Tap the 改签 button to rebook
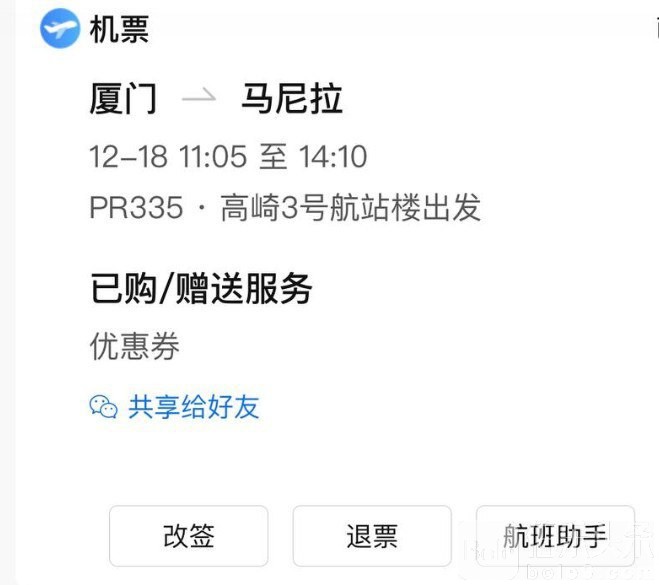Viewport: 659px width, 585px height. (188, 536)
